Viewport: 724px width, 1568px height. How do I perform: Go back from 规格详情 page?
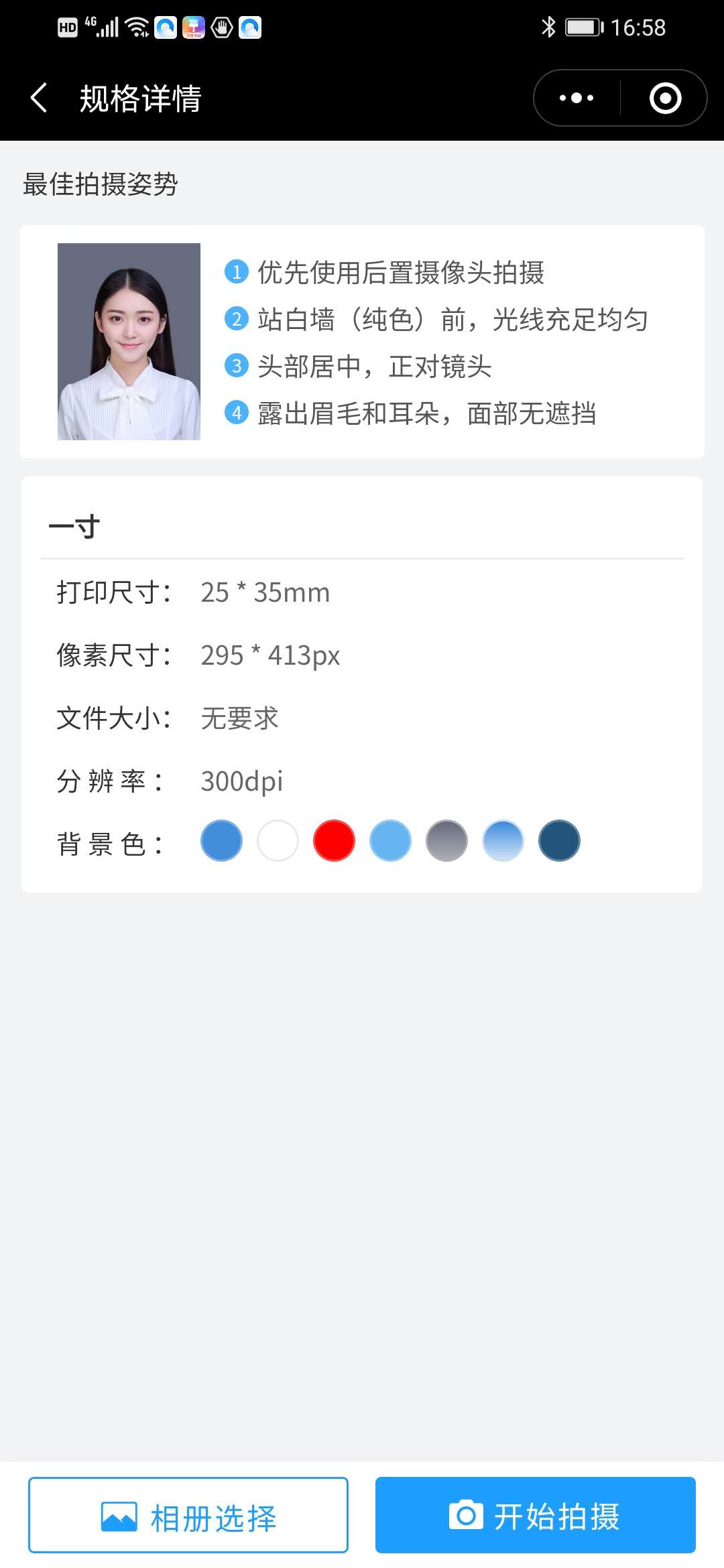pos(39,98)
